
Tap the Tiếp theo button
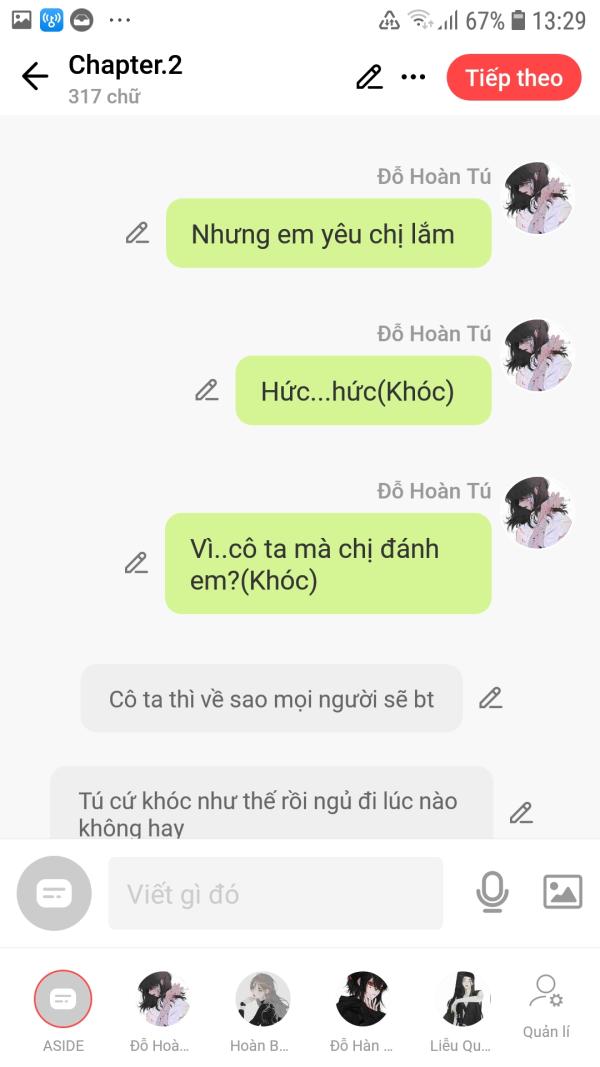(x=514, y=78)
